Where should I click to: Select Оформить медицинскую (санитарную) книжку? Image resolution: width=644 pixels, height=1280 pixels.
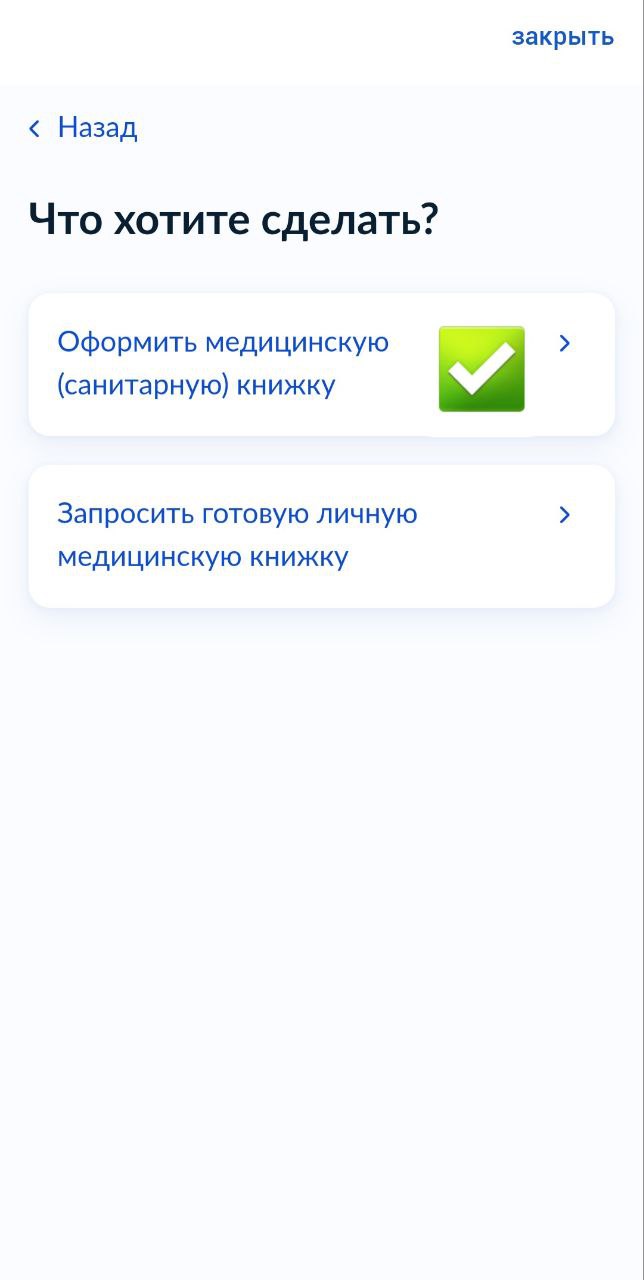point(321,364)
